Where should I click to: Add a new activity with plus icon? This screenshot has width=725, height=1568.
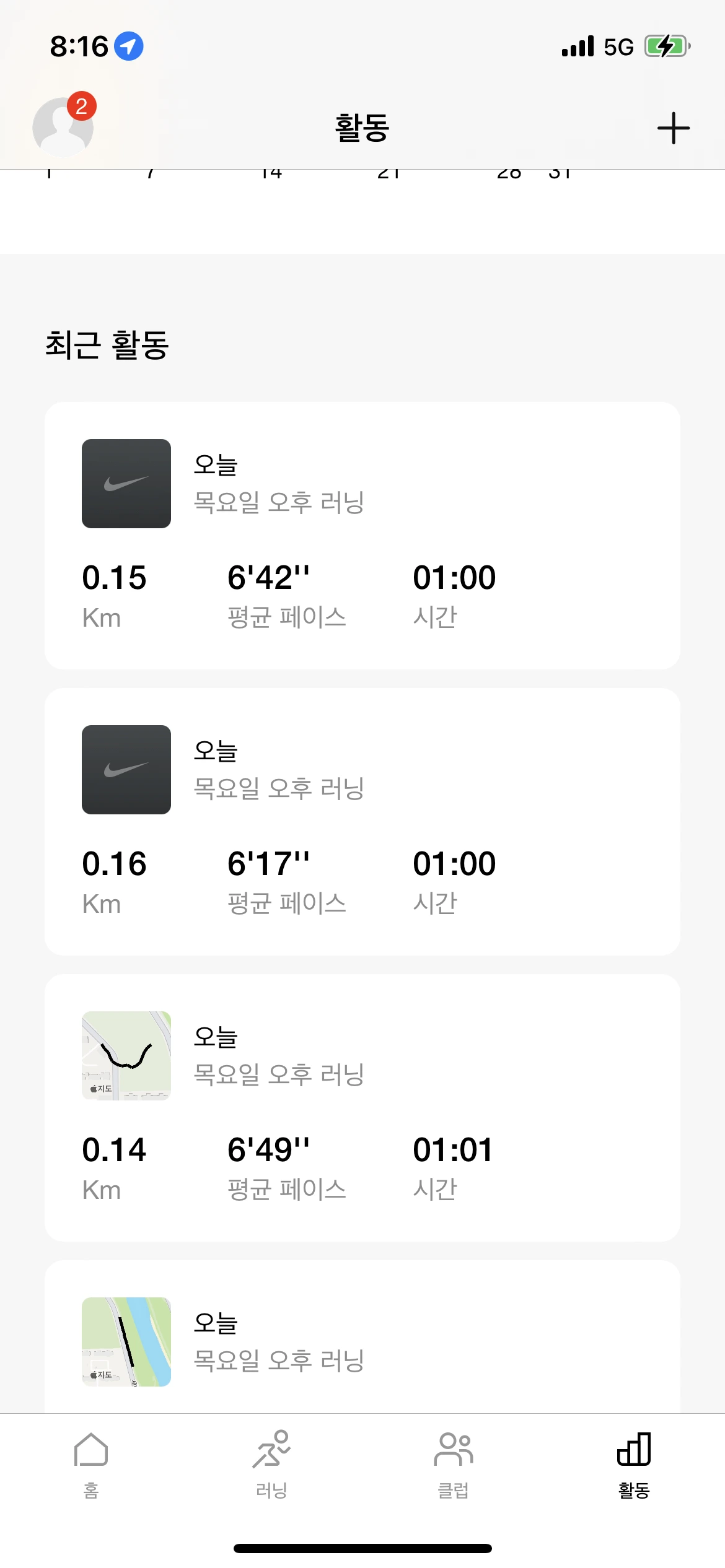tap(673, 128)
